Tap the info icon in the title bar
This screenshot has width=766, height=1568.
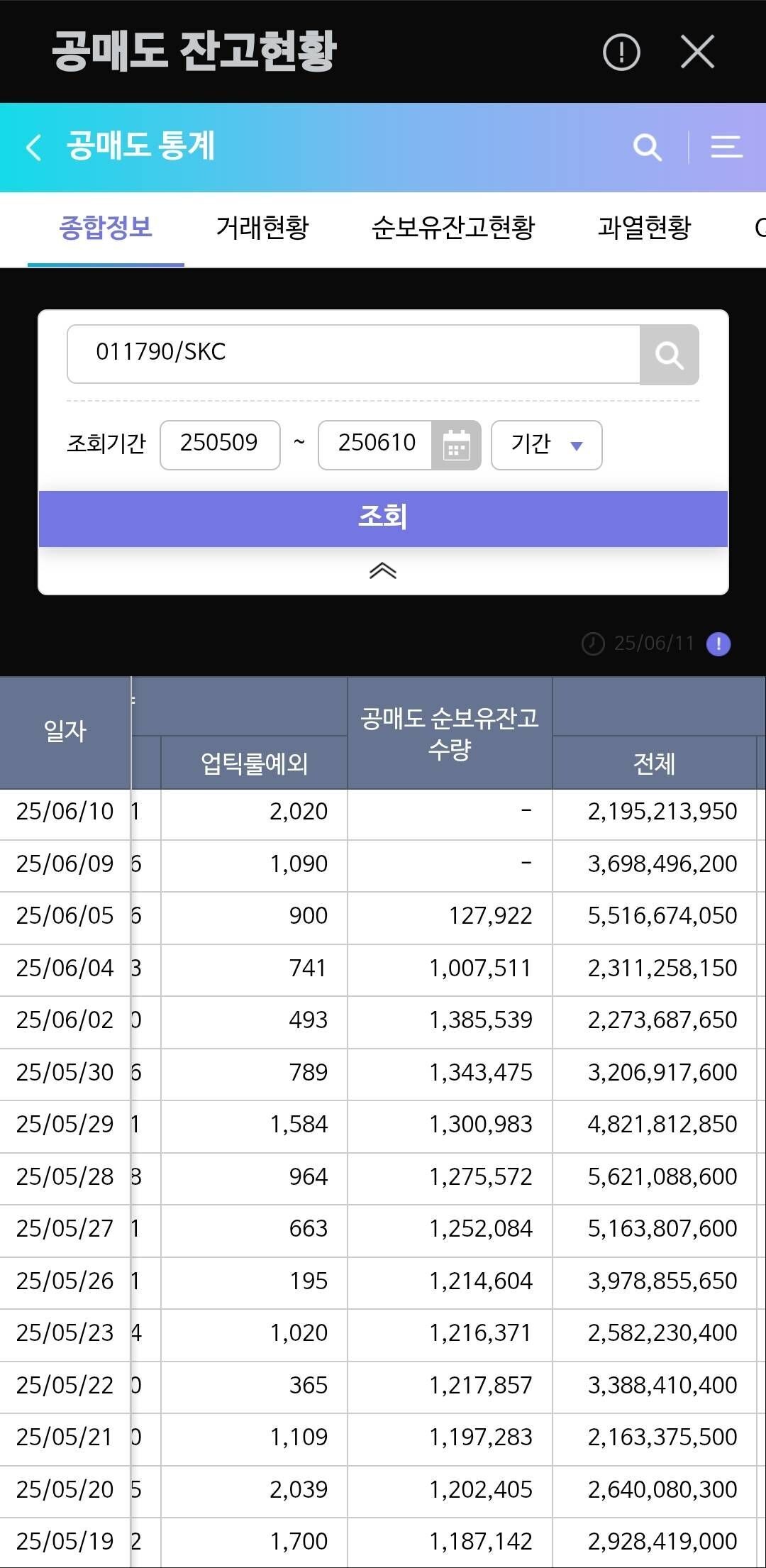620,51
